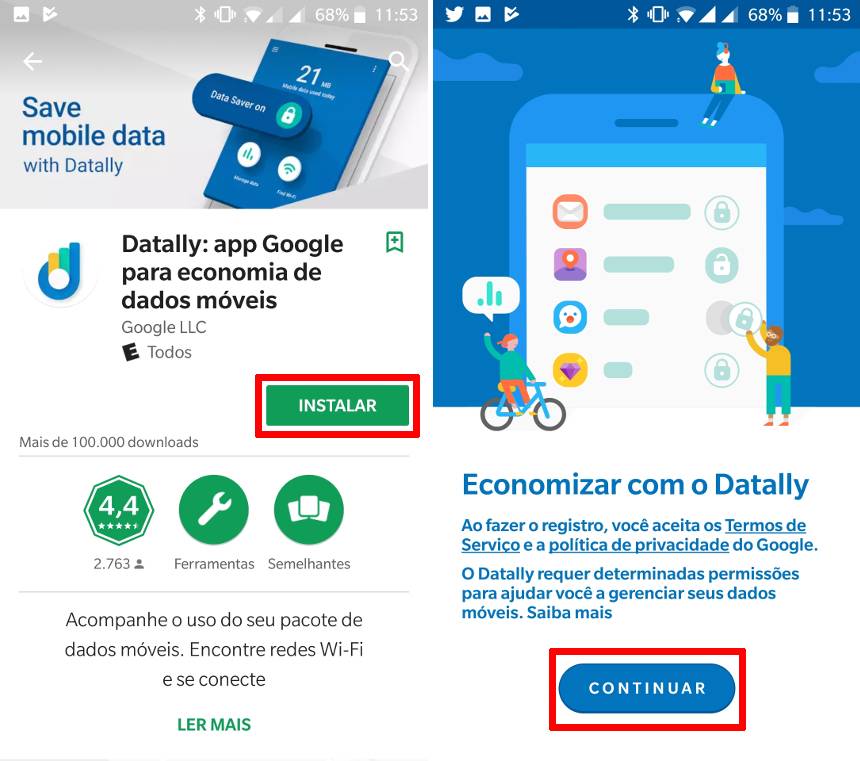Image resolution: width=860 pixels, height=761 pixels.
Task: Open the Termos de Serviço link
Action: pos(765,525)
